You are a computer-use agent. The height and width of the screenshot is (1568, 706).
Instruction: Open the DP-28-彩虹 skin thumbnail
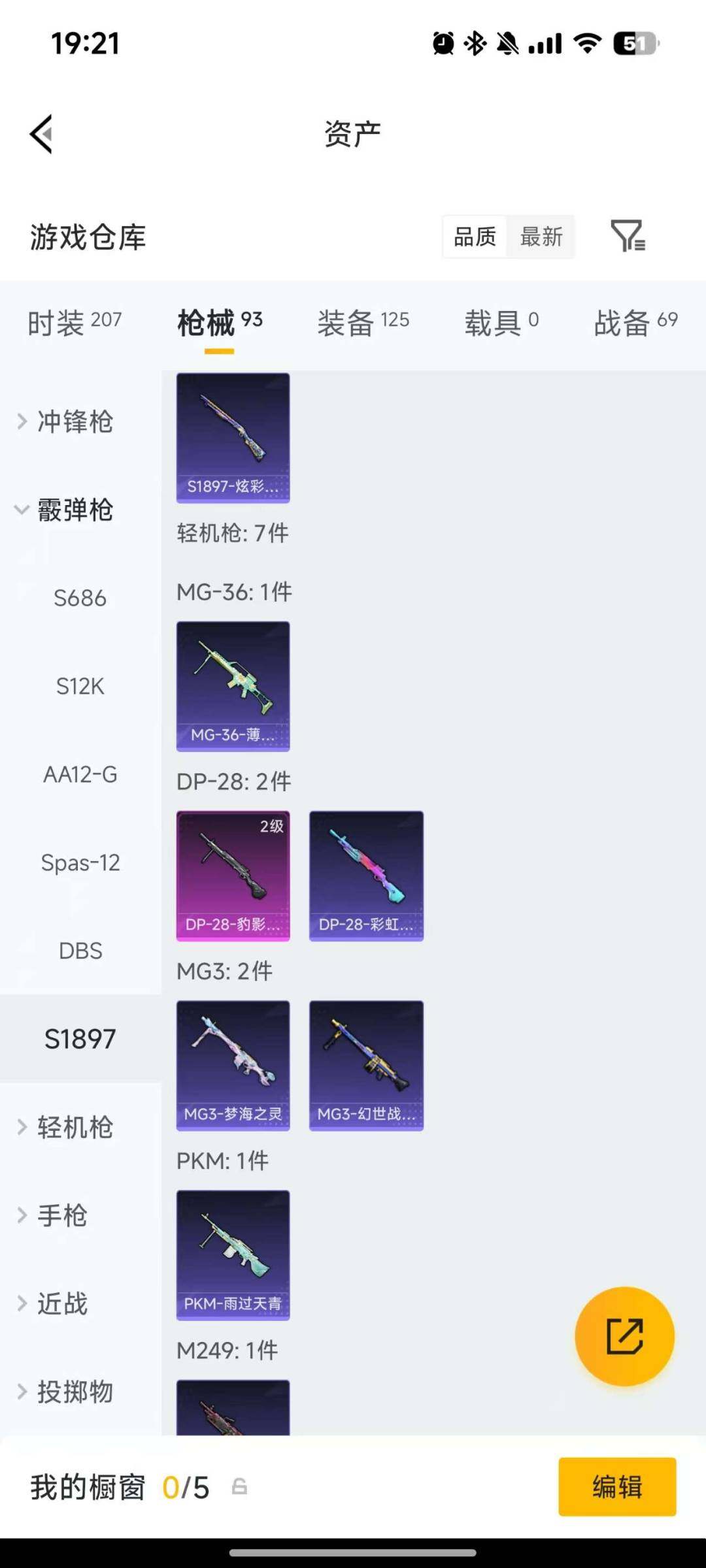(x=366, y=874)
